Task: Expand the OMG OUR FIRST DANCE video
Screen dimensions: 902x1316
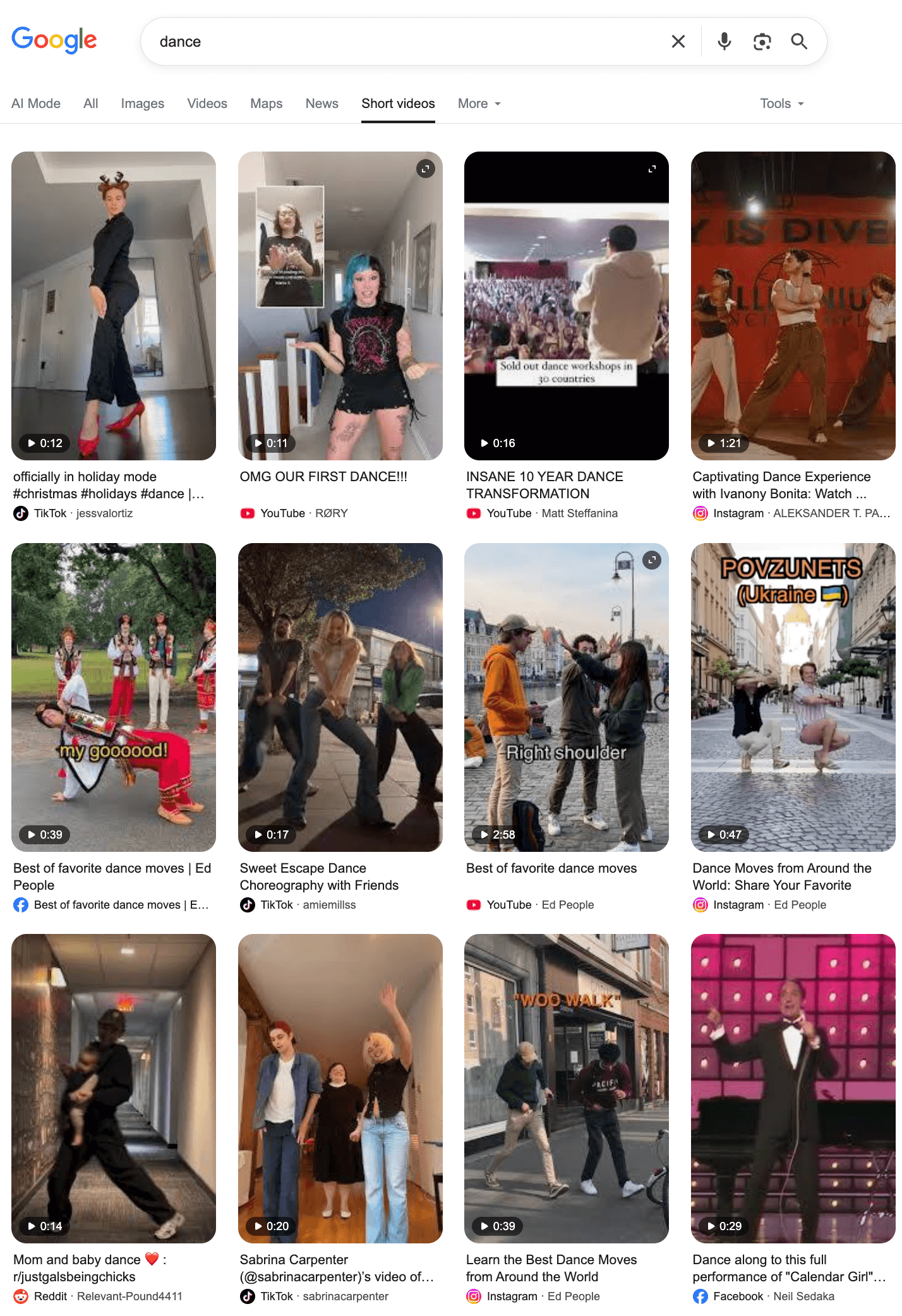Action: [426, 169]
